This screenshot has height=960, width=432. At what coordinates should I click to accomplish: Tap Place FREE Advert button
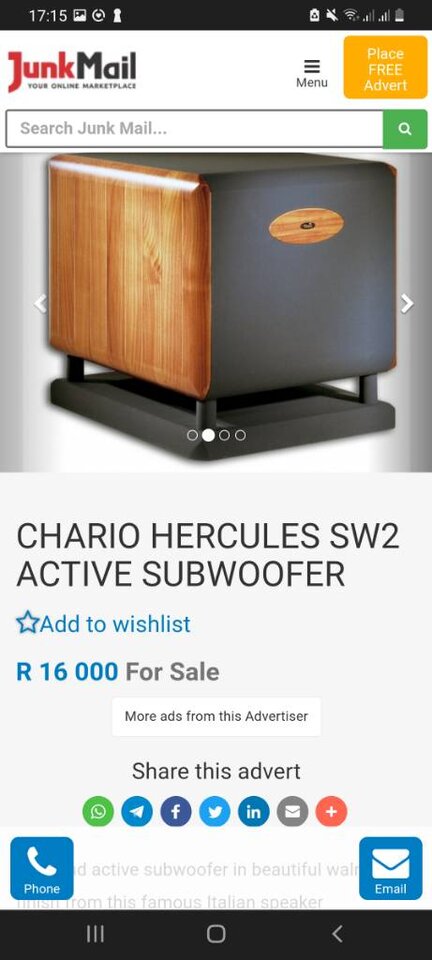pos(385,67)
